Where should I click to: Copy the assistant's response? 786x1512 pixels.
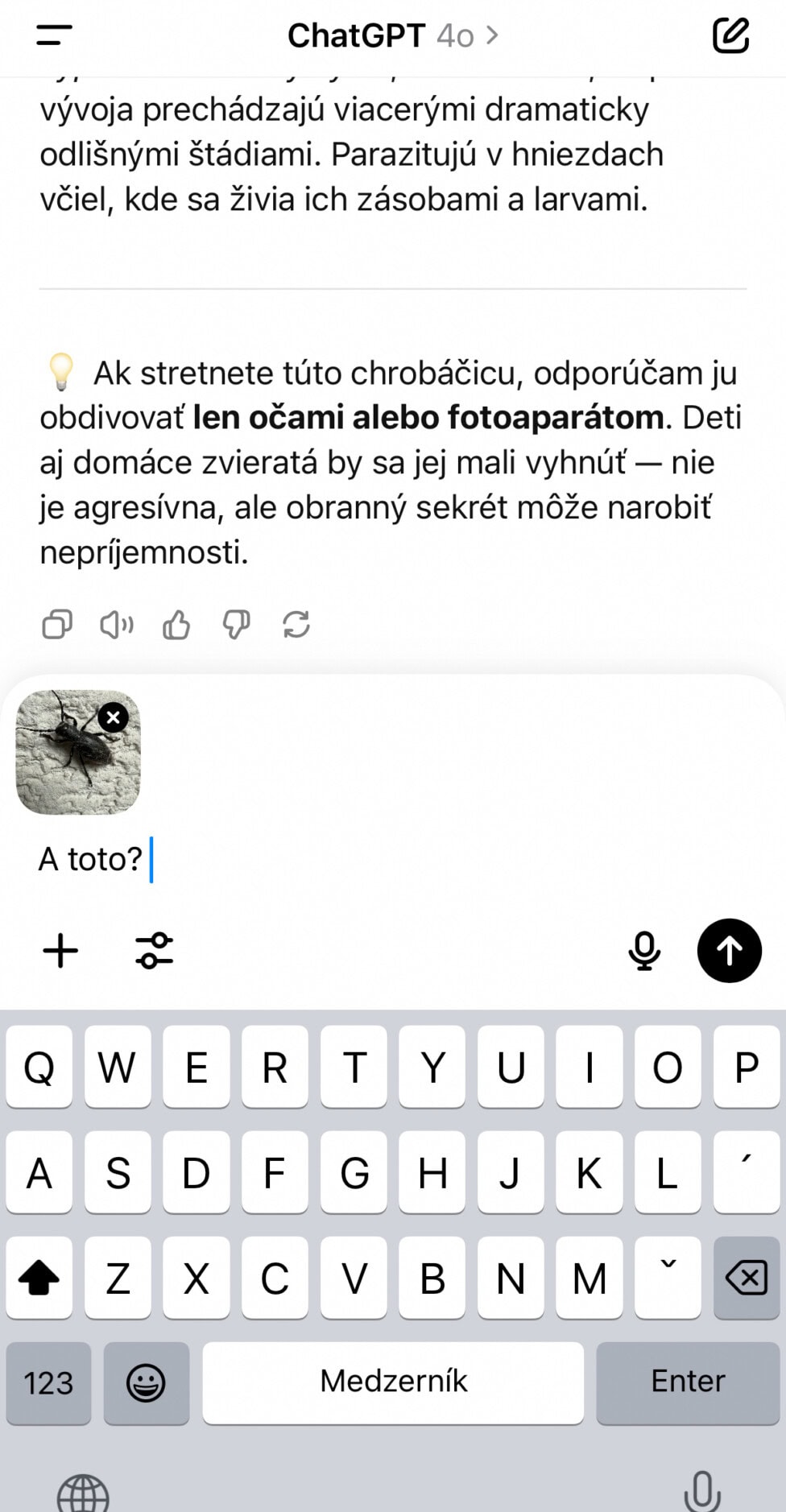click(x=57, y=624)
